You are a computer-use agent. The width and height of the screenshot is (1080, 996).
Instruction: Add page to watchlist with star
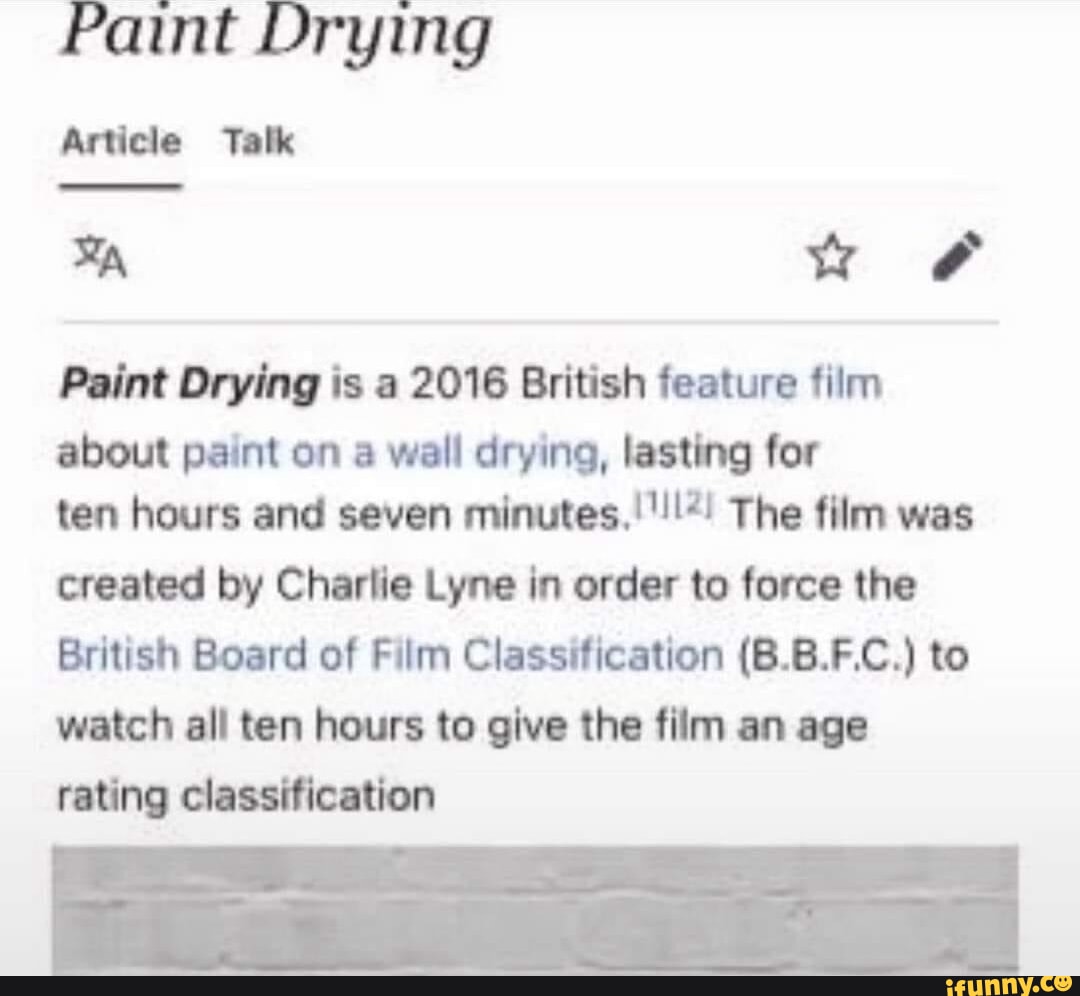(829, 258)
